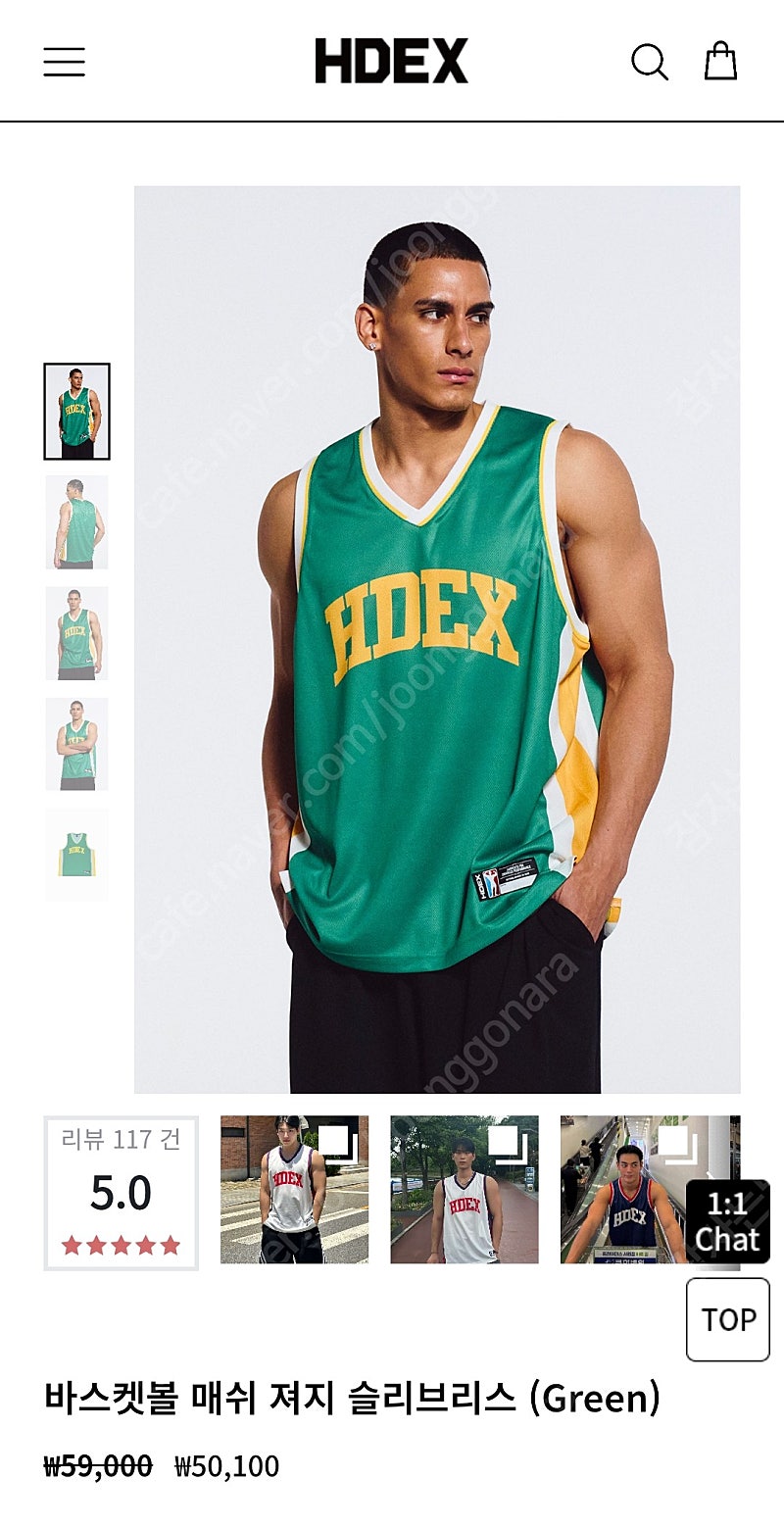784x1528 pixels.
Task: View the main green jersey image
Action: 437,639
